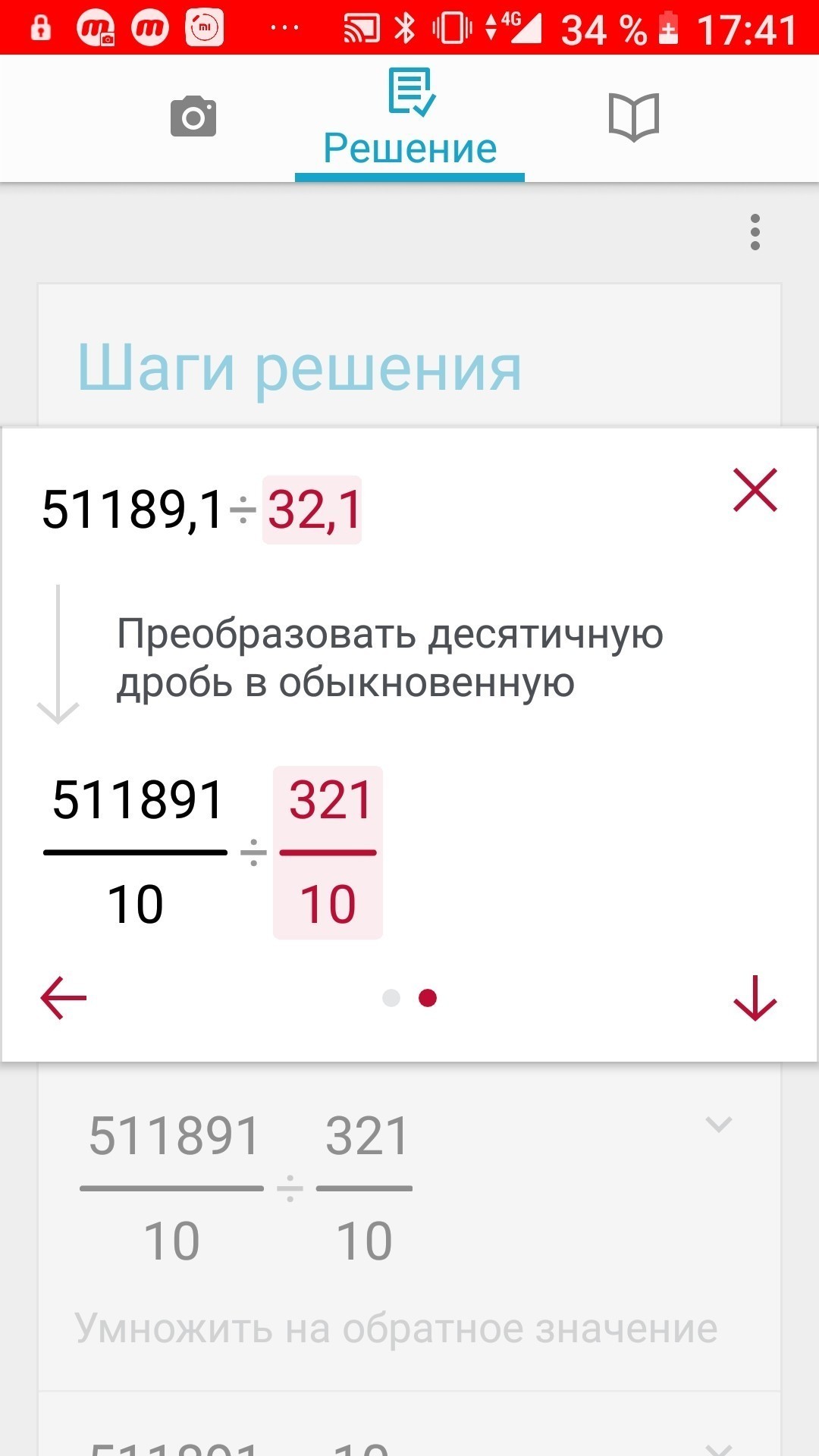
Task: Expand the Умножить на обратное значение step
Action: click(718, 1124)
